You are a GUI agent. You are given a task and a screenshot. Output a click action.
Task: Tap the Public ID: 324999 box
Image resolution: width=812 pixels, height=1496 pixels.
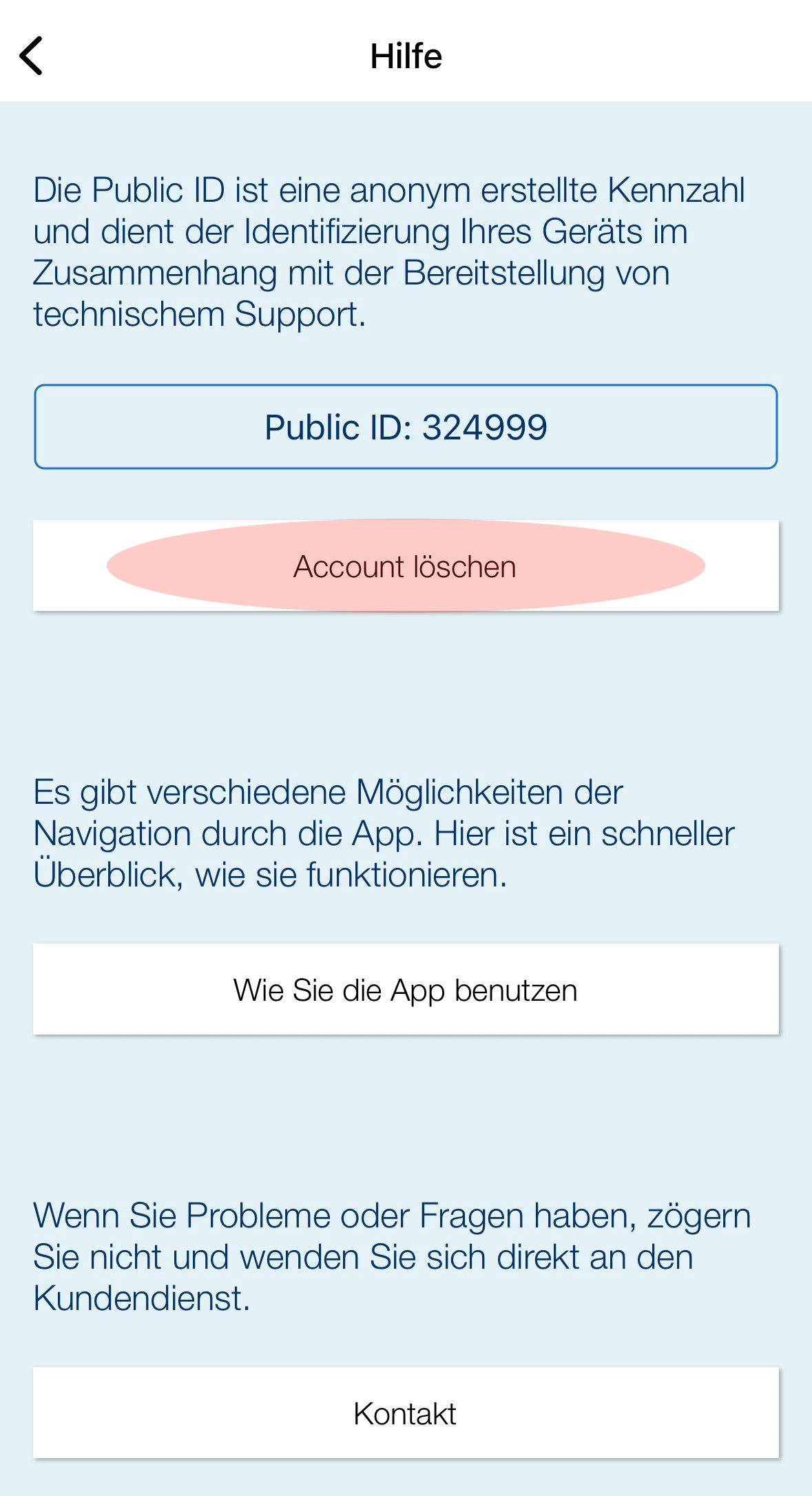(406, 427)
